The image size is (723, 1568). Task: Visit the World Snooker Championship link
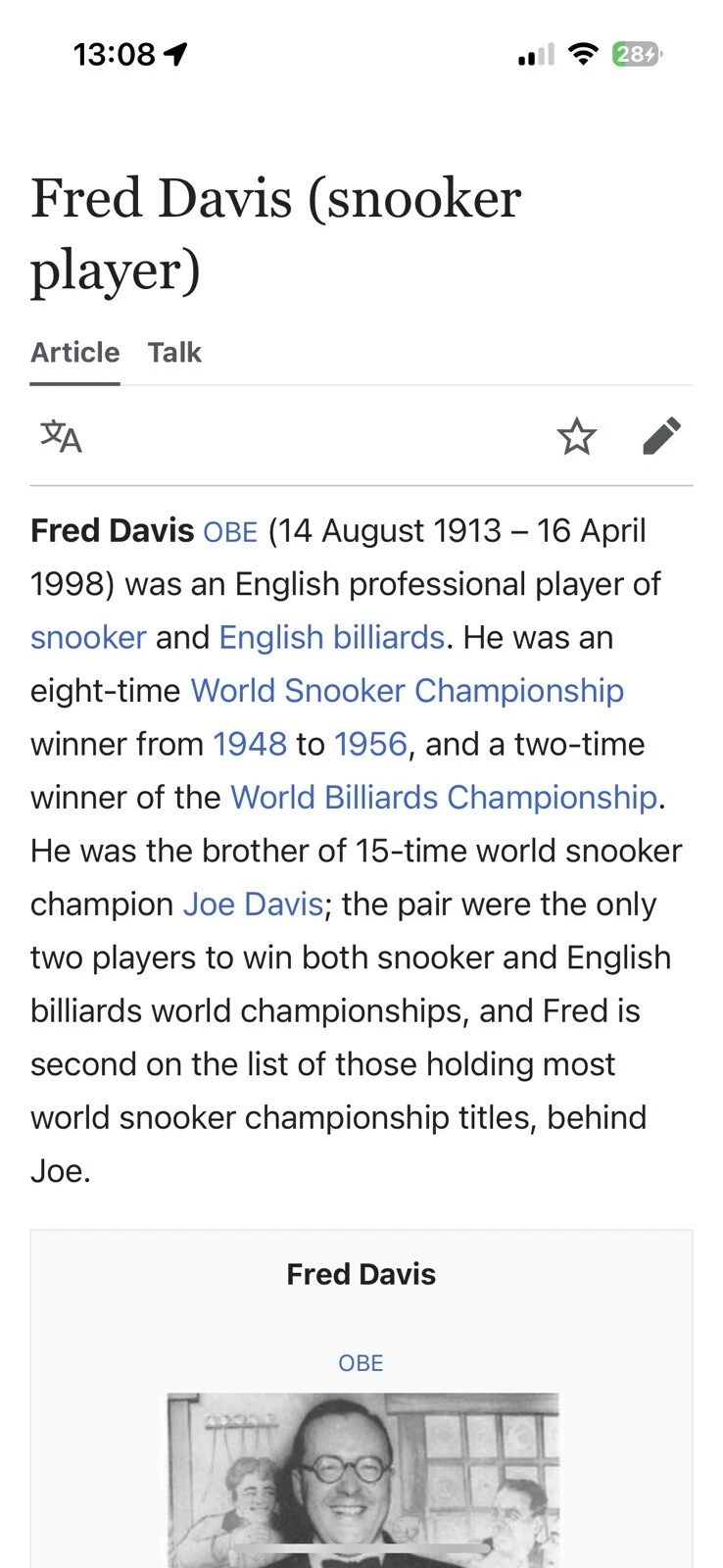(407, 691)
